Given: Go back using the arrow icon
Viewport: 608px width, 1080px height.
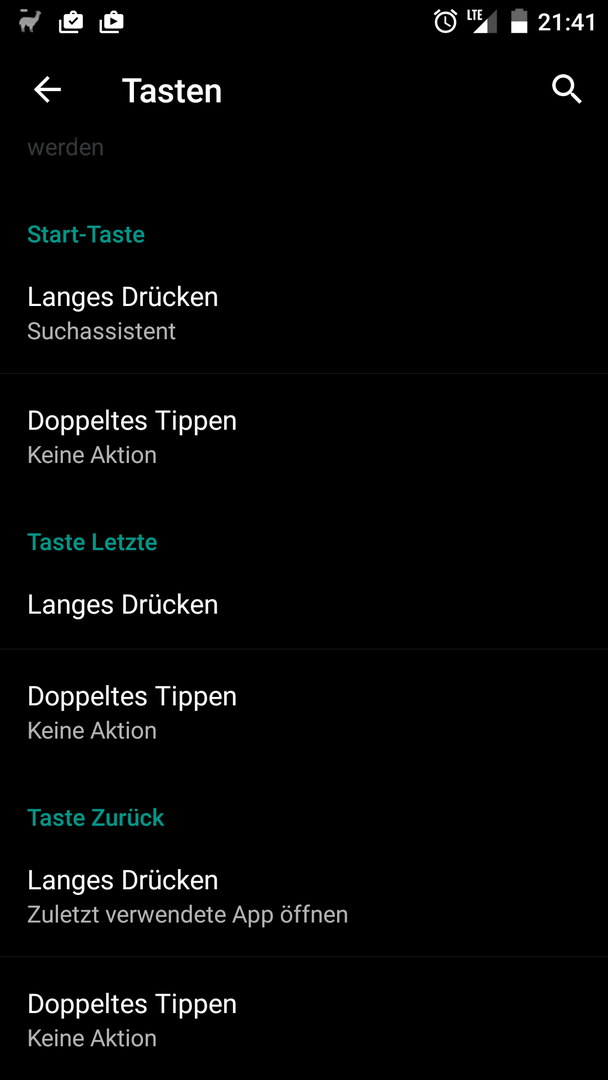Looking at the screenshot, I should (48, 90).
